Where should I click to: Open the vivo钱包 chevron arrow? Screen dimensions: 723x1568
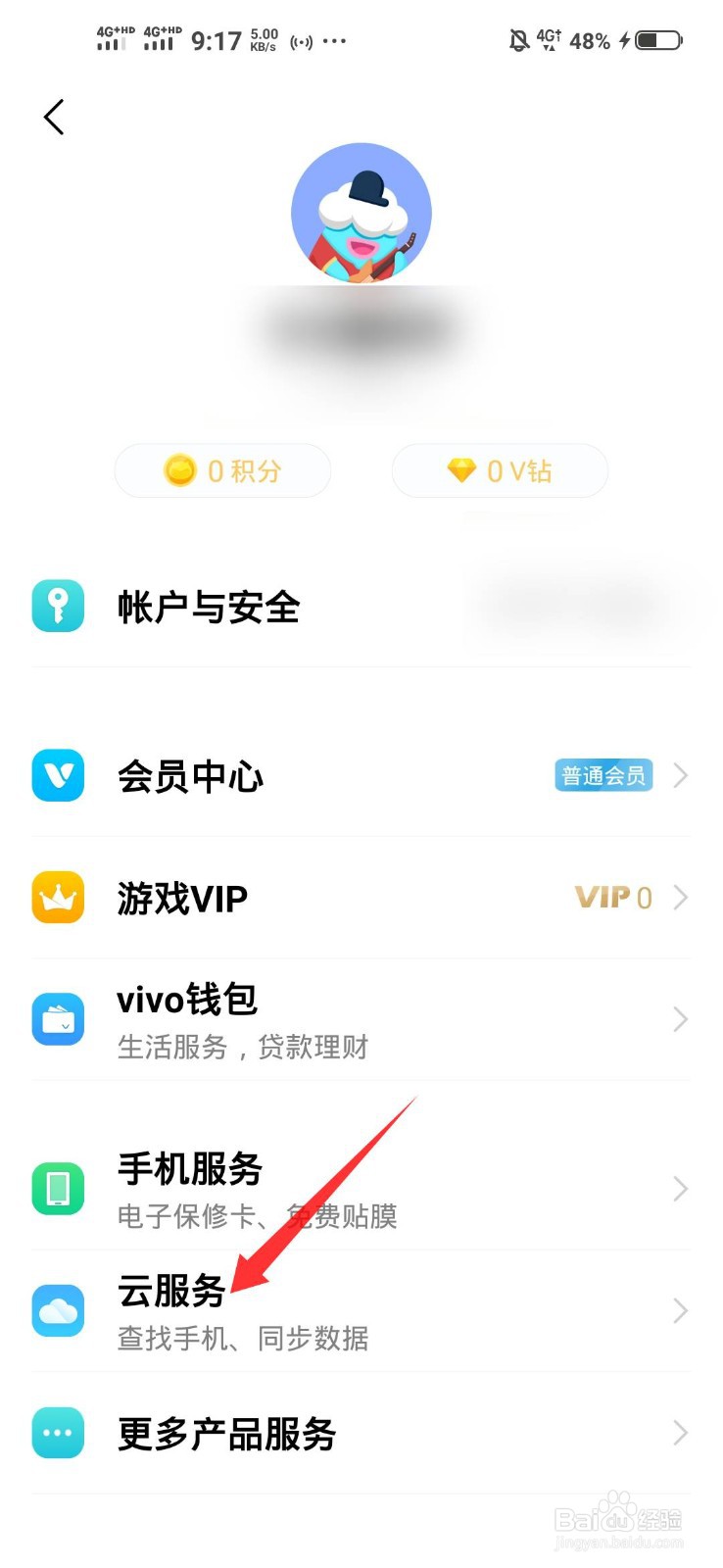(681, 1019)
